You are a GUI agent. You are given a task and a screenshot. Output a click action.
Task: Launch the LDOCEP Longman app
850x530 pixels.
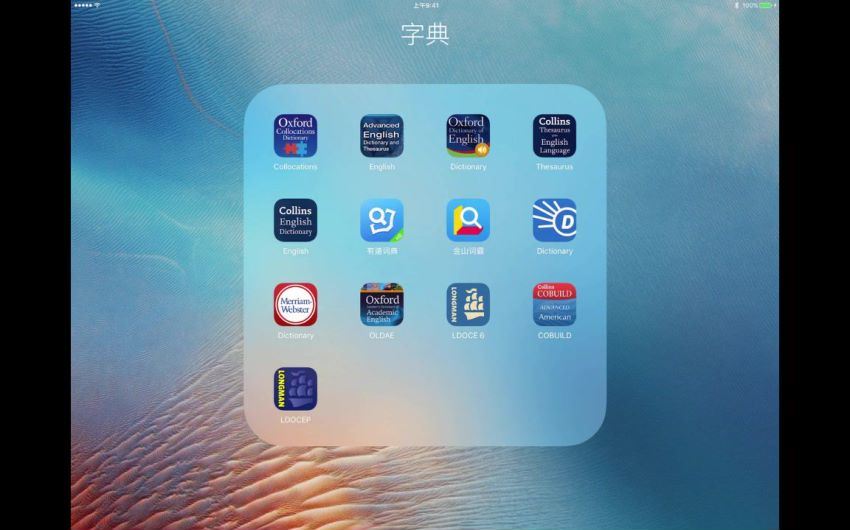coord(295,389)
